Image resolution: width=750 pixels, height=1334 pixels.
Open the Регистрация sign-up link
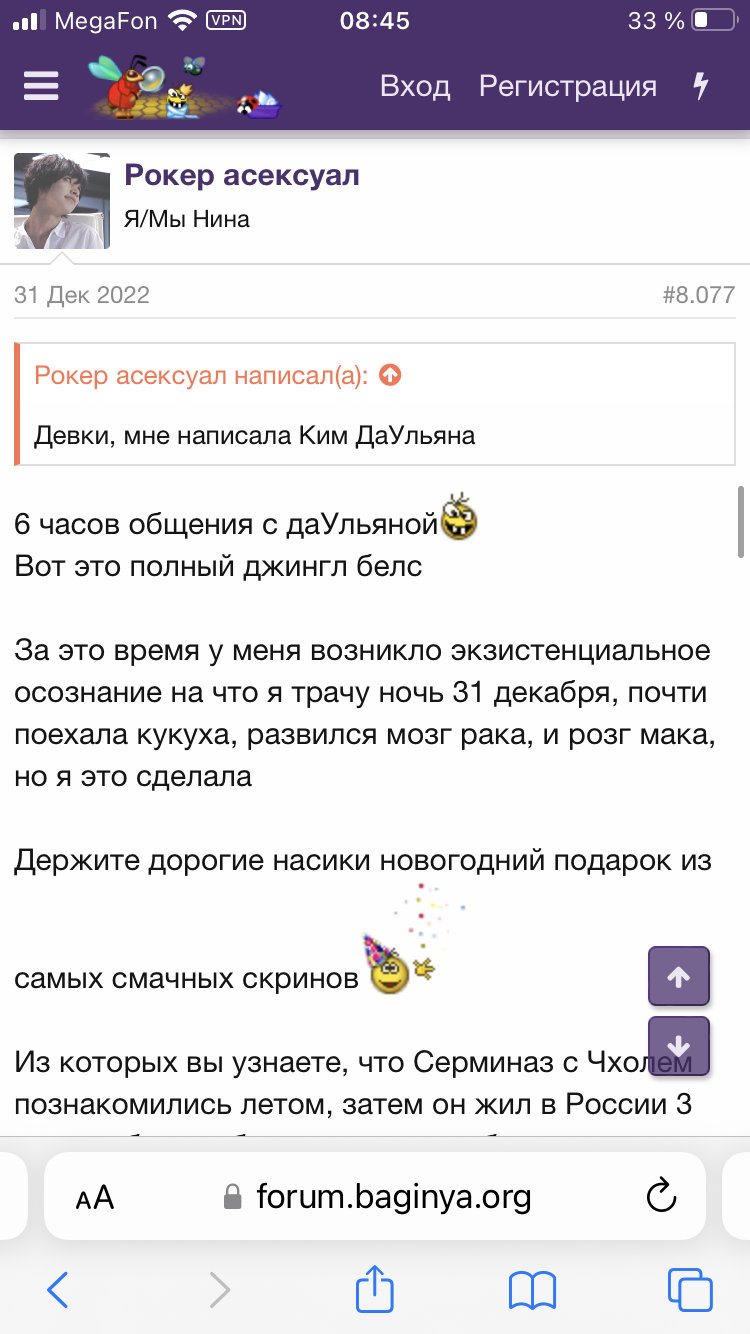point(568,86)
